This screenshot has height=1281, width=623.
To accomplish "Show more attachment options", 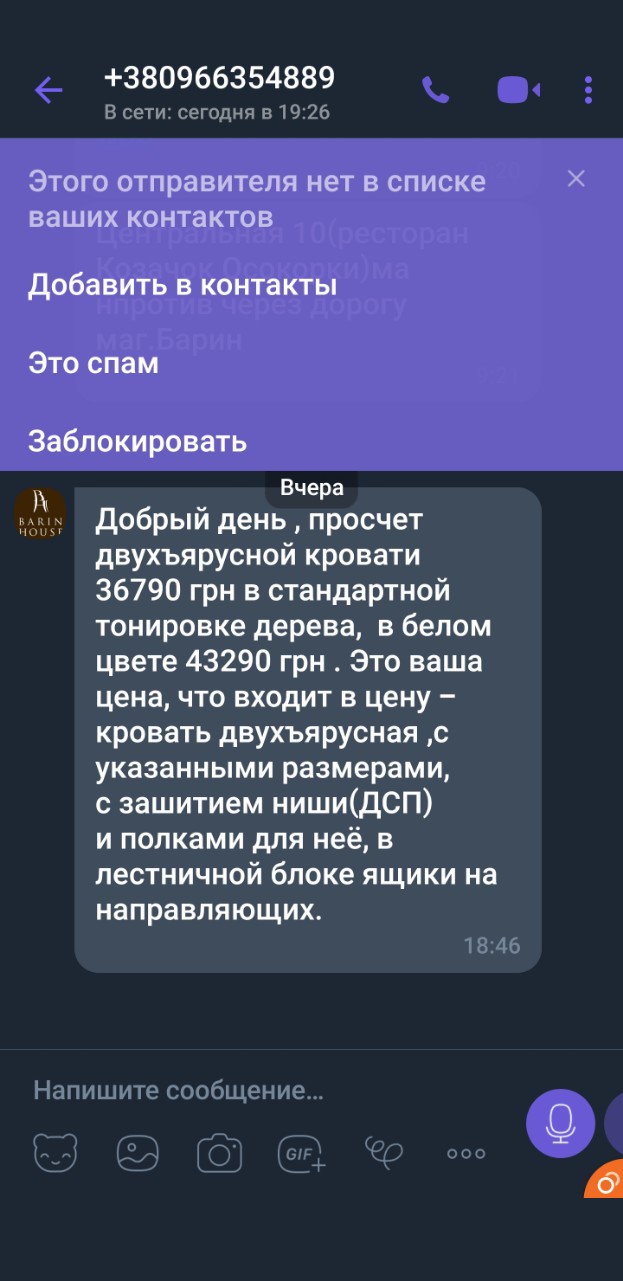I will [x=466, y=1153].
